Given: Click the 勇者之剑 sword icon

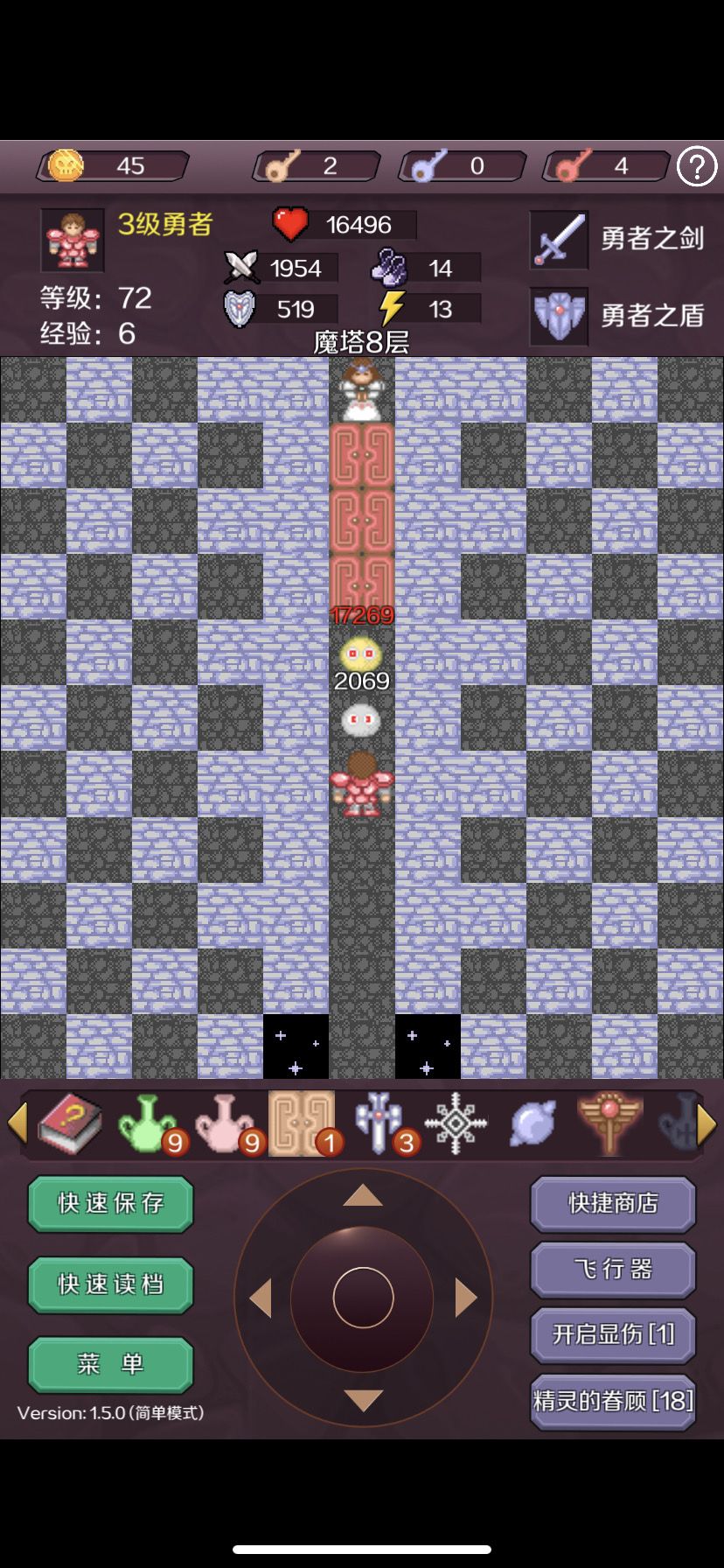Looking at the screenshot, I should 558,241.
